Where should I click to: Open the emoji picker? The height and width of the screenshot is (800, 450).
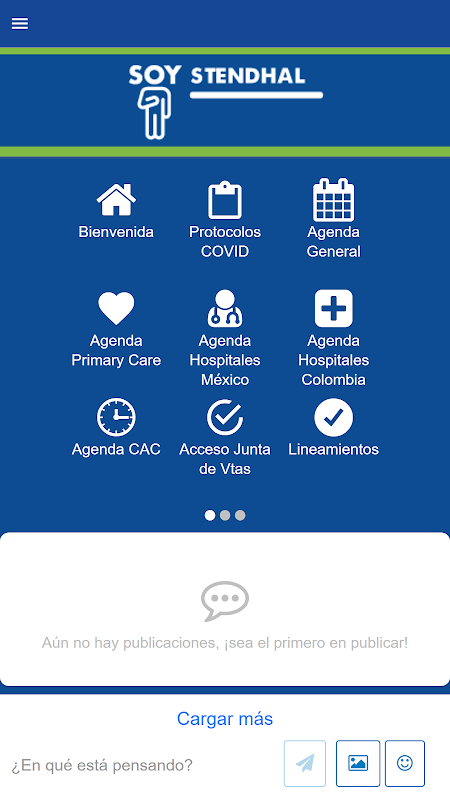405,763
